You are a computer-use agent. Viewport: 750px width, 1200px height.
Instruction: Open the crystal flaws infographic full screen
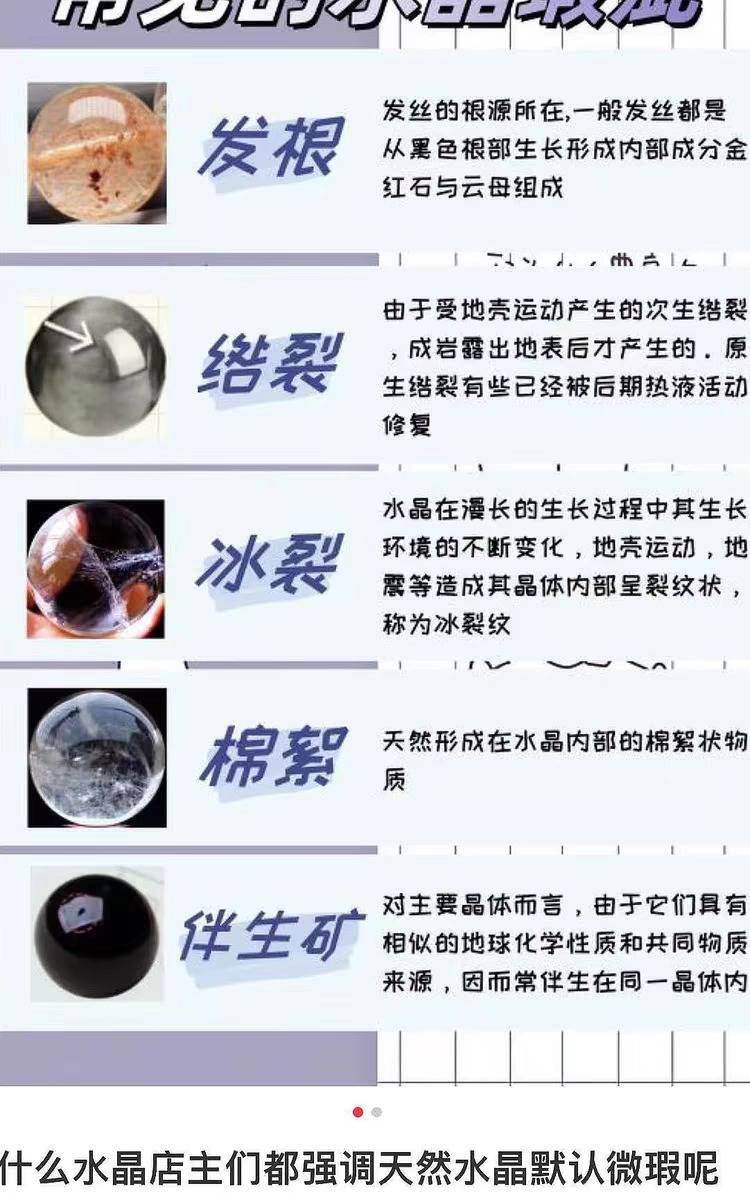[x=375, y=540]
